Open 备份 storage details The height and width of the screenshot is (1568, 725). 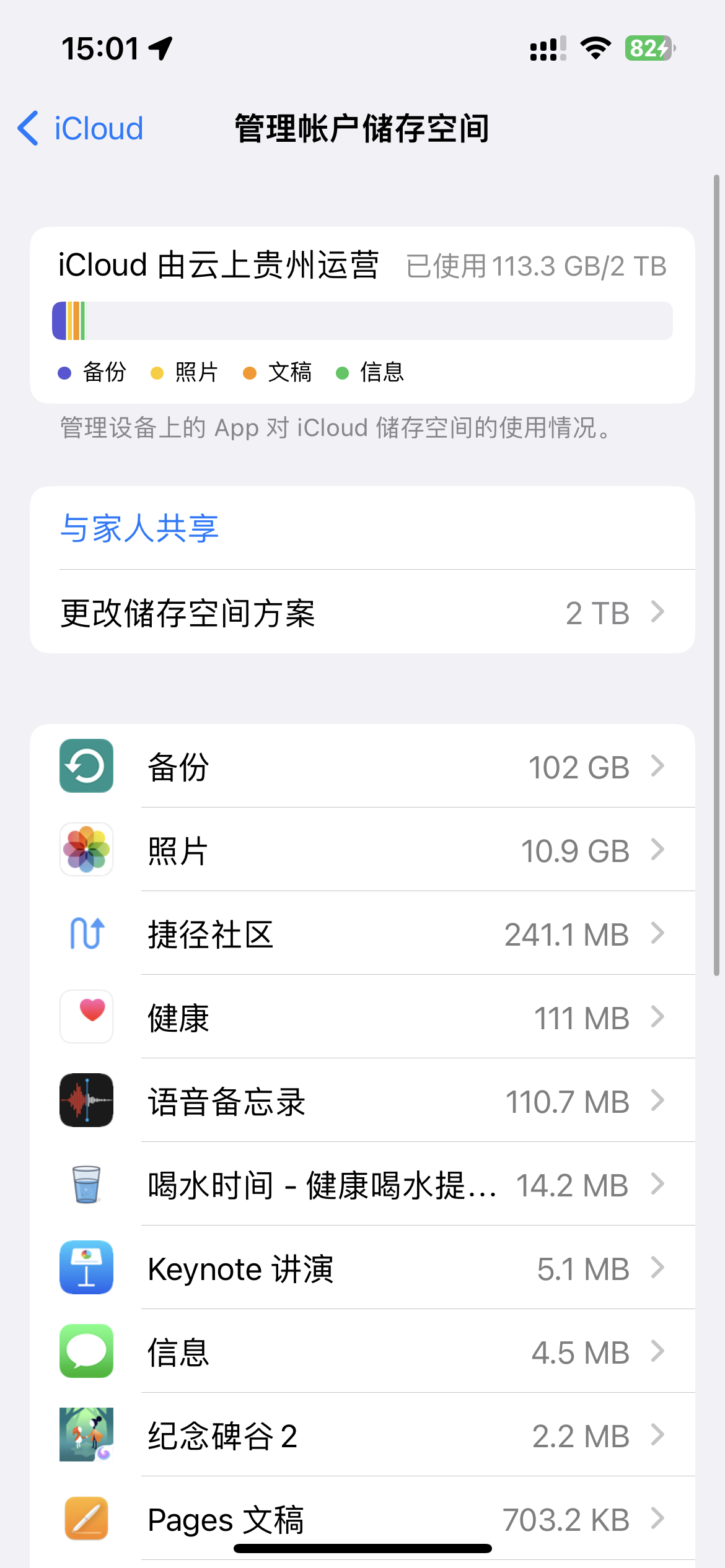click(x=362, y=767)
